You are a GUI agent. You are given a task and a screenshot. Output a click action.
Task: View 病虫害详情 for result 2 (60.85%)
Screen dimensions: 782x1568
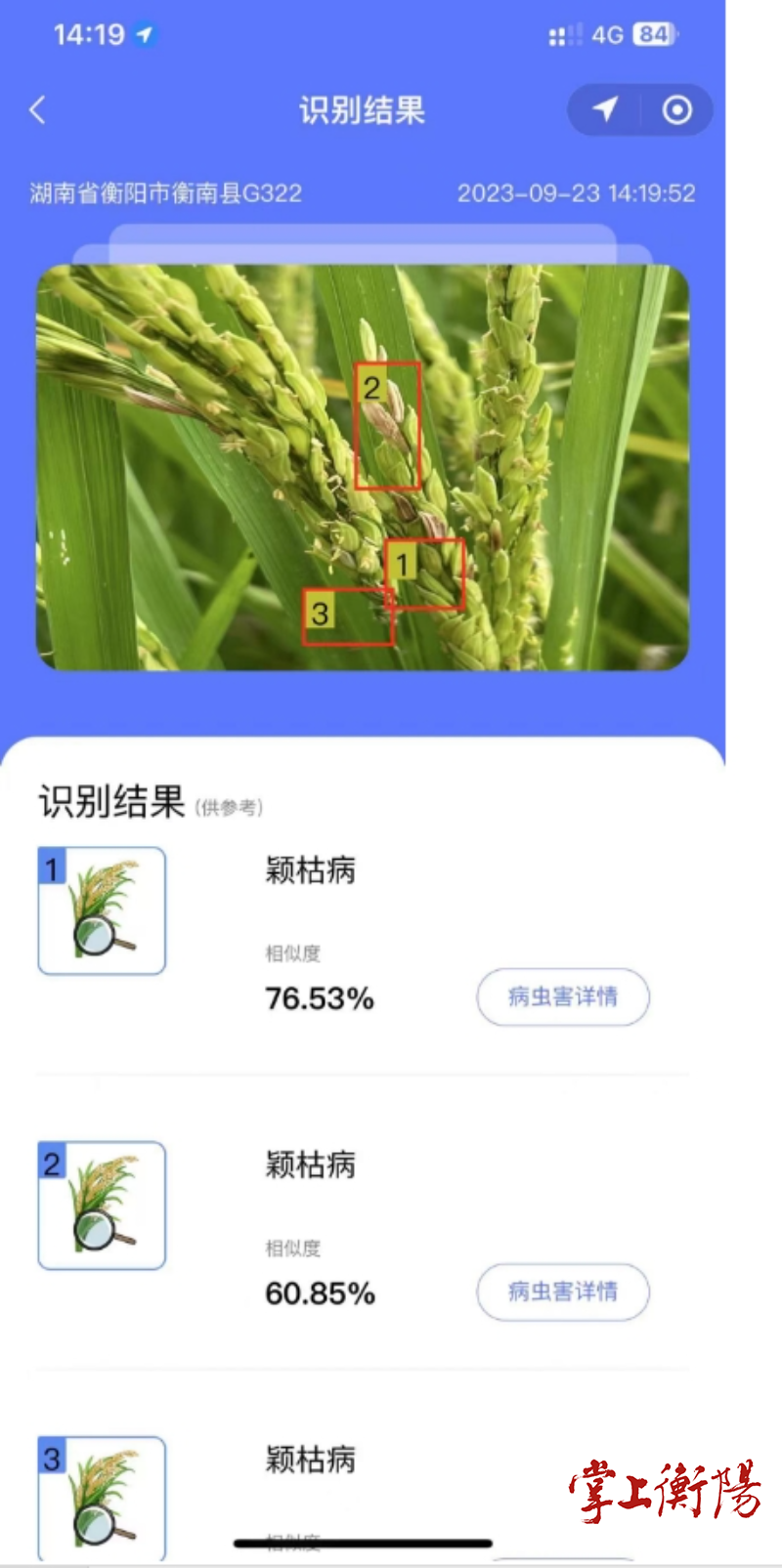pyautogui.click(x=562, y=1292)
